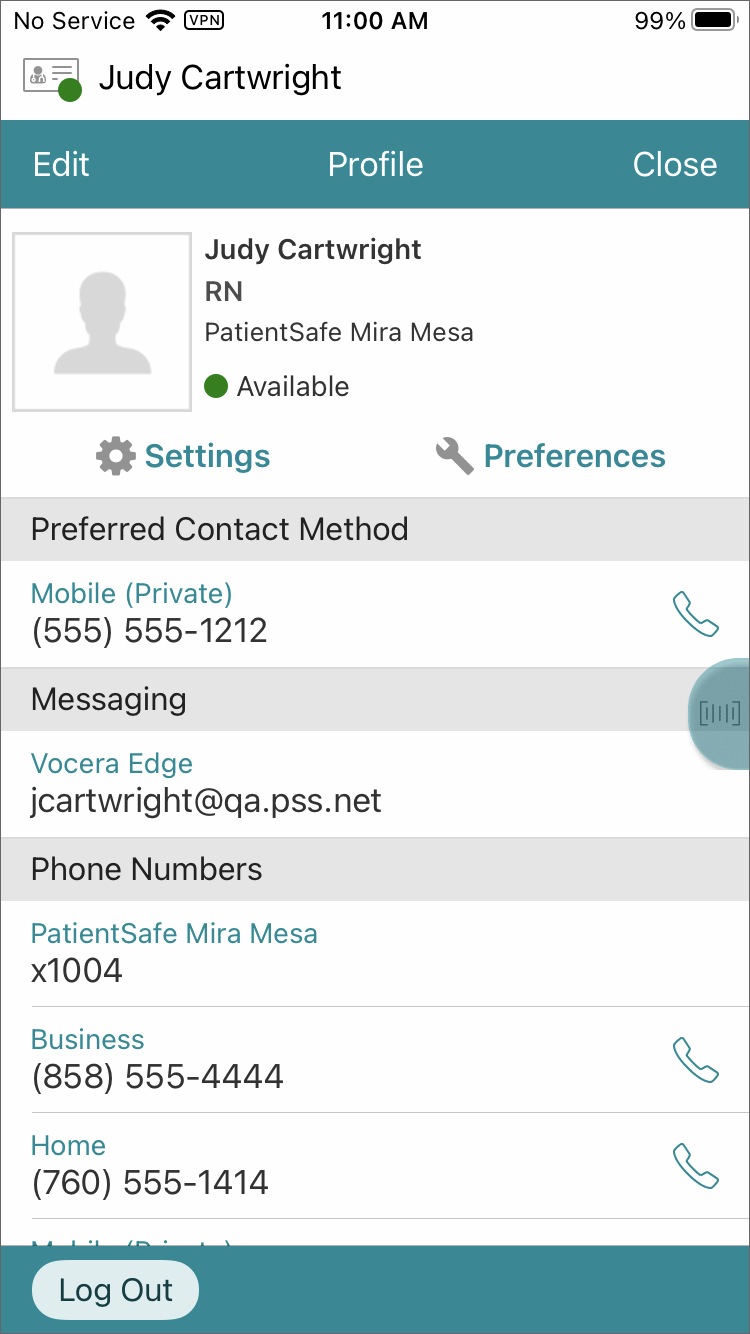Open Preferences using the wrench icon
This screenshot has width=750, height=1334.
(x=455, y=456)
